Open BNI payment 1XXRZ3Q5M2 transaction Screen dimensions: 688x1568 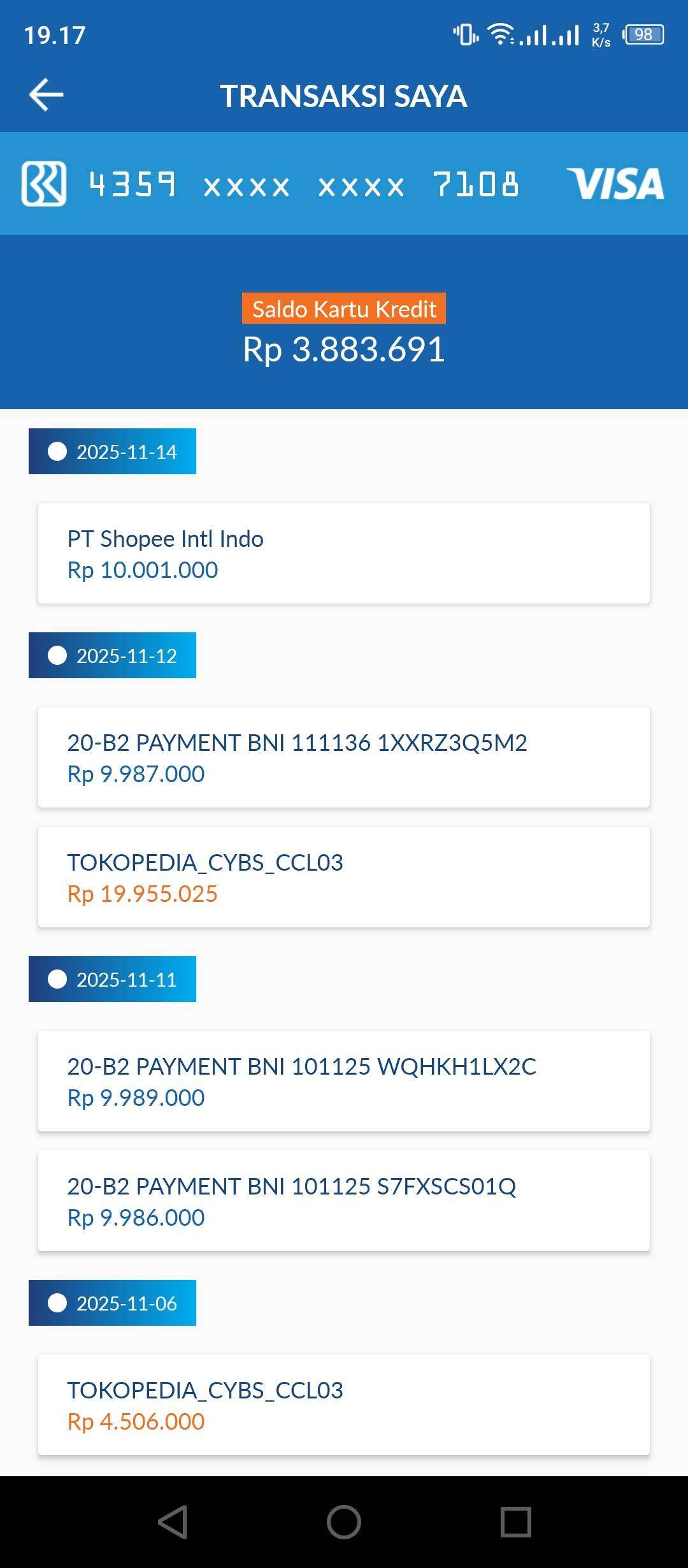point(344,757)
